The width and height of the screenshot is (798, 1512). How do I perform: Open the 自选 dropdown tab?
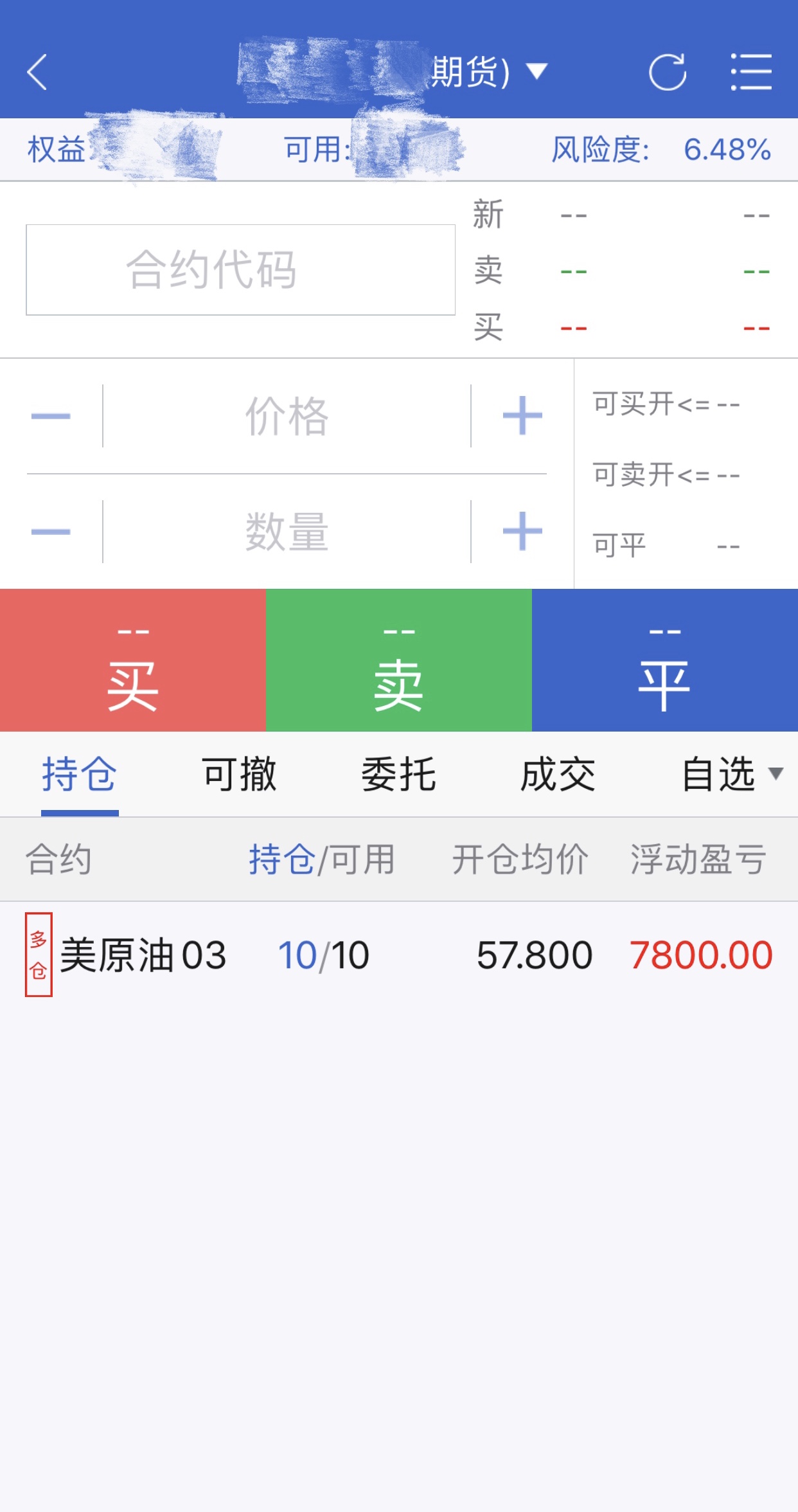[x=731, y=774]
